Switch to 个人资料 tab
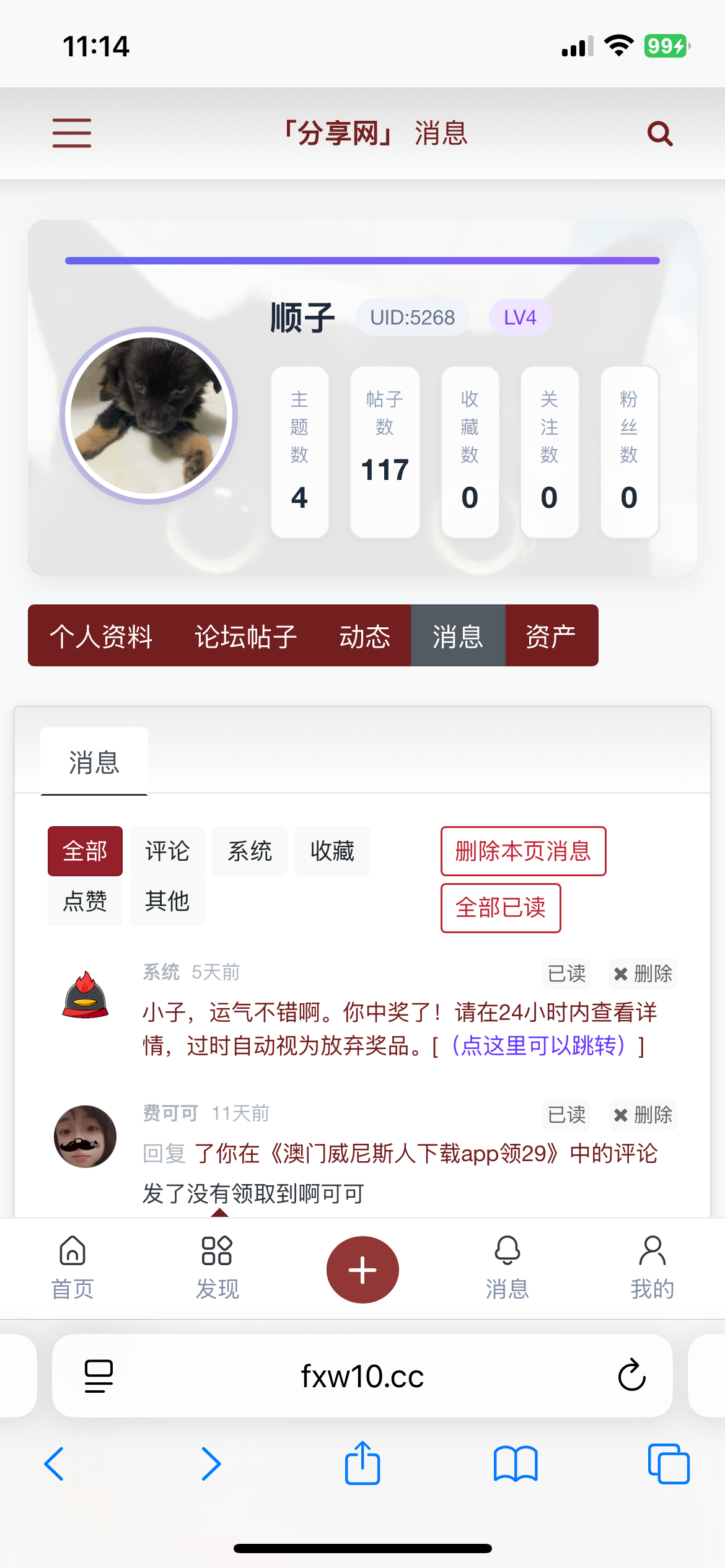This screenshot has width=725, height=1568. coord(101,636)
